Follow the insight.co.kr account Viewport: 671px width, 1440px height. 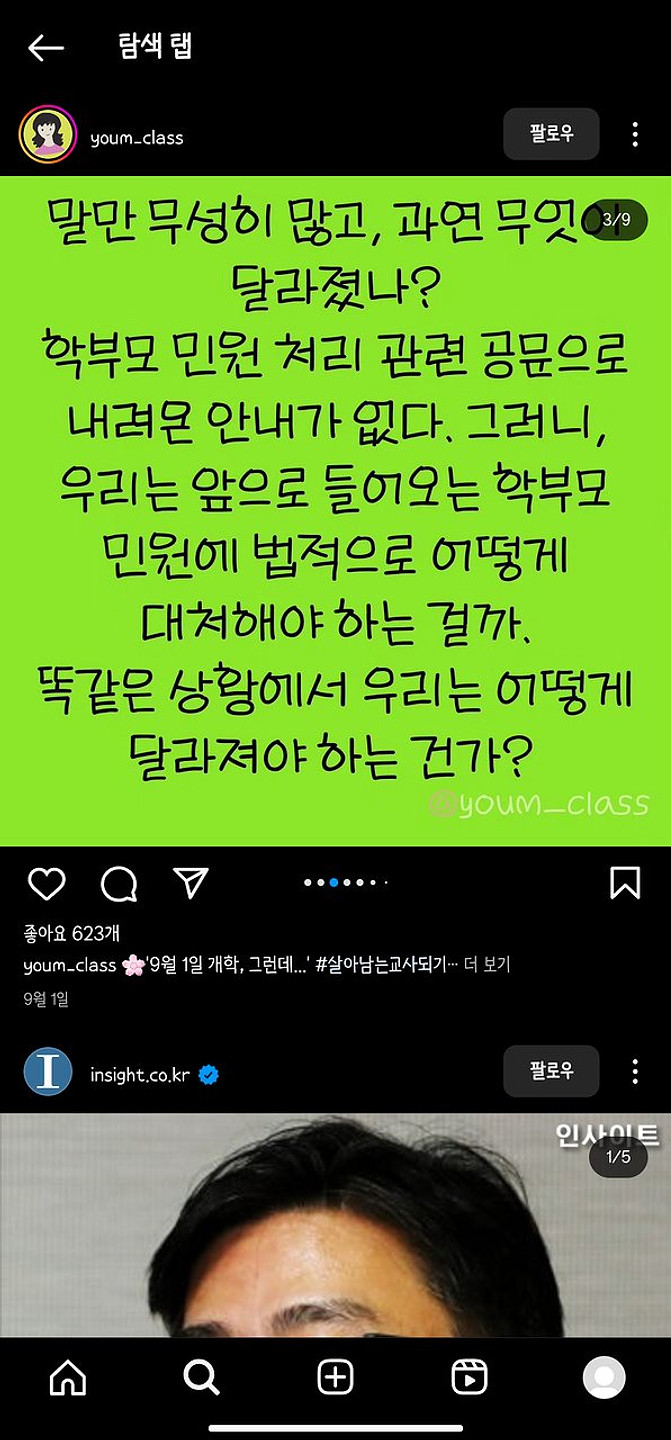coord(551,1071)
